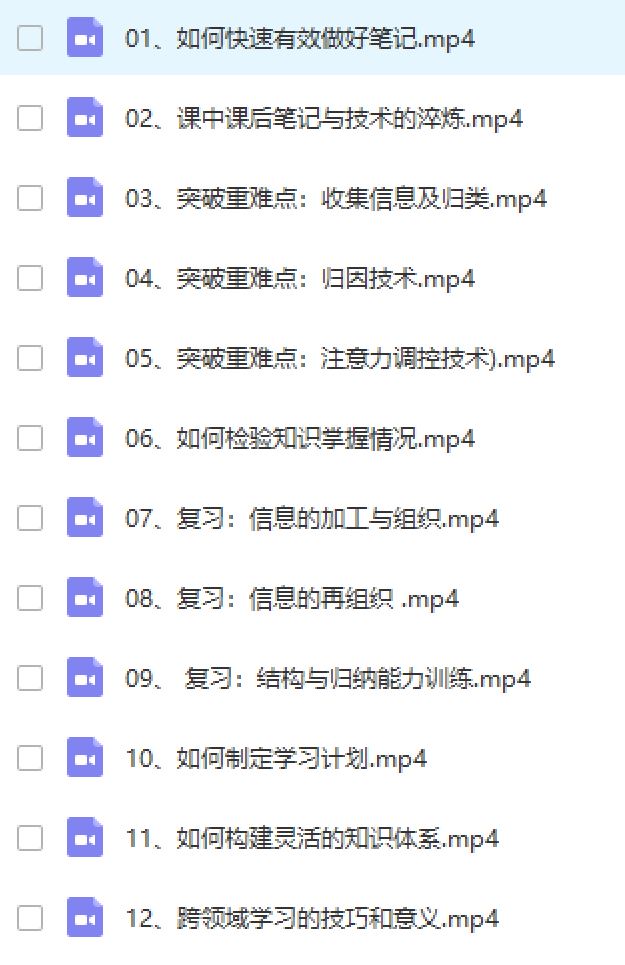This screenshot has height=965, width=625.
Task: Check the box beside 03、突破重难点：收集信息及归类.mp4
Action: (x=31, y=199)
